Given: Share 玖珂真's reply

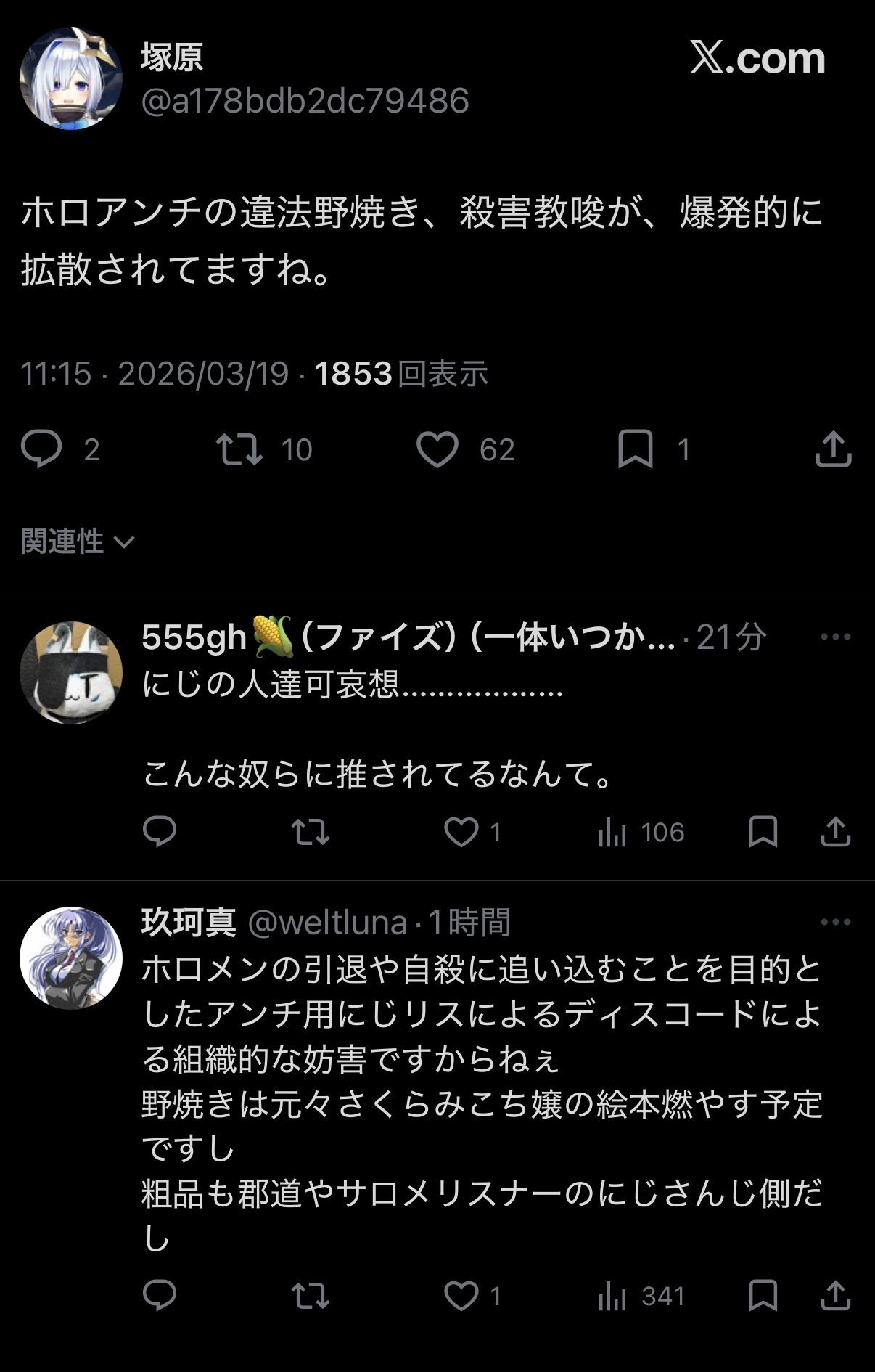Looking at the screenshot, I should click(x=835, y=1296).
